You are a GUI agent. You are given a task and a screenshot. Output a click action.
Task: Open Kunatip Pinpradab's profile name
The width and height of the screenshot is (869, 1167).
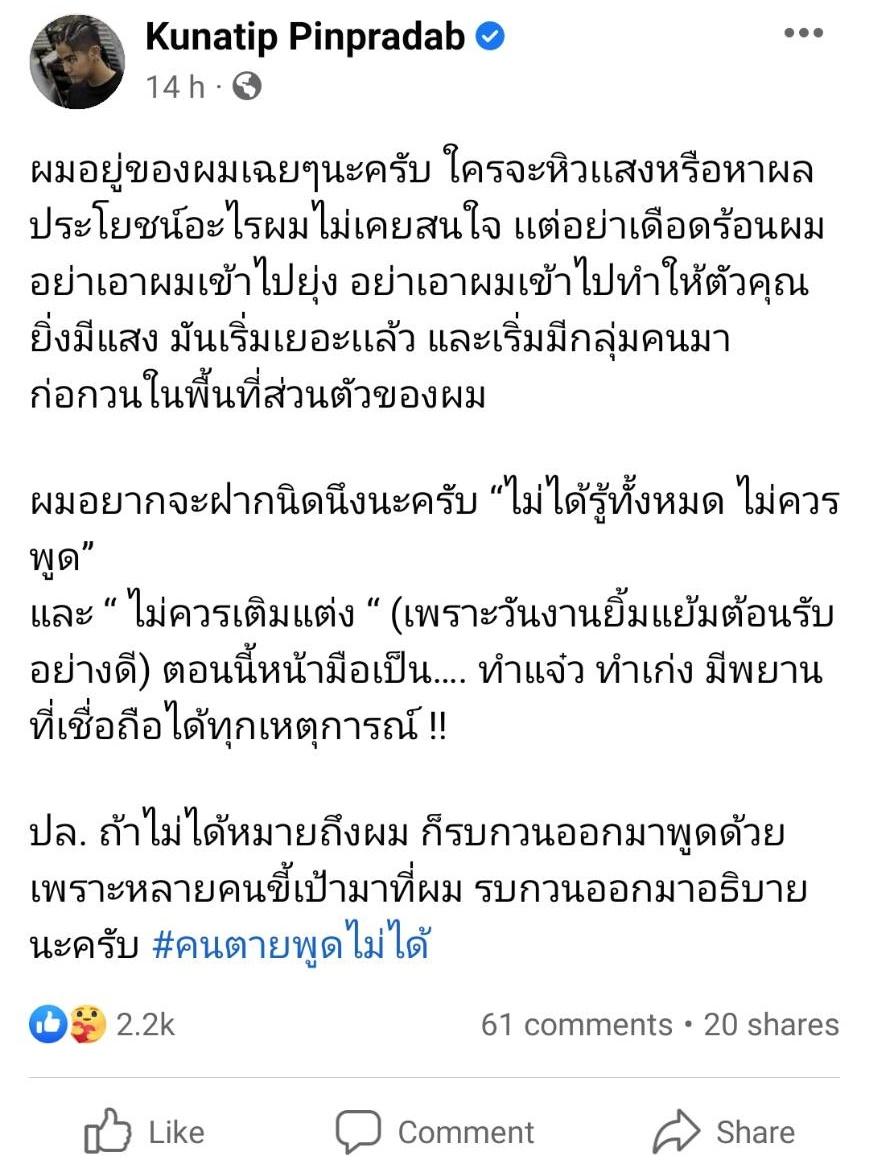click(x=306, y=37)
